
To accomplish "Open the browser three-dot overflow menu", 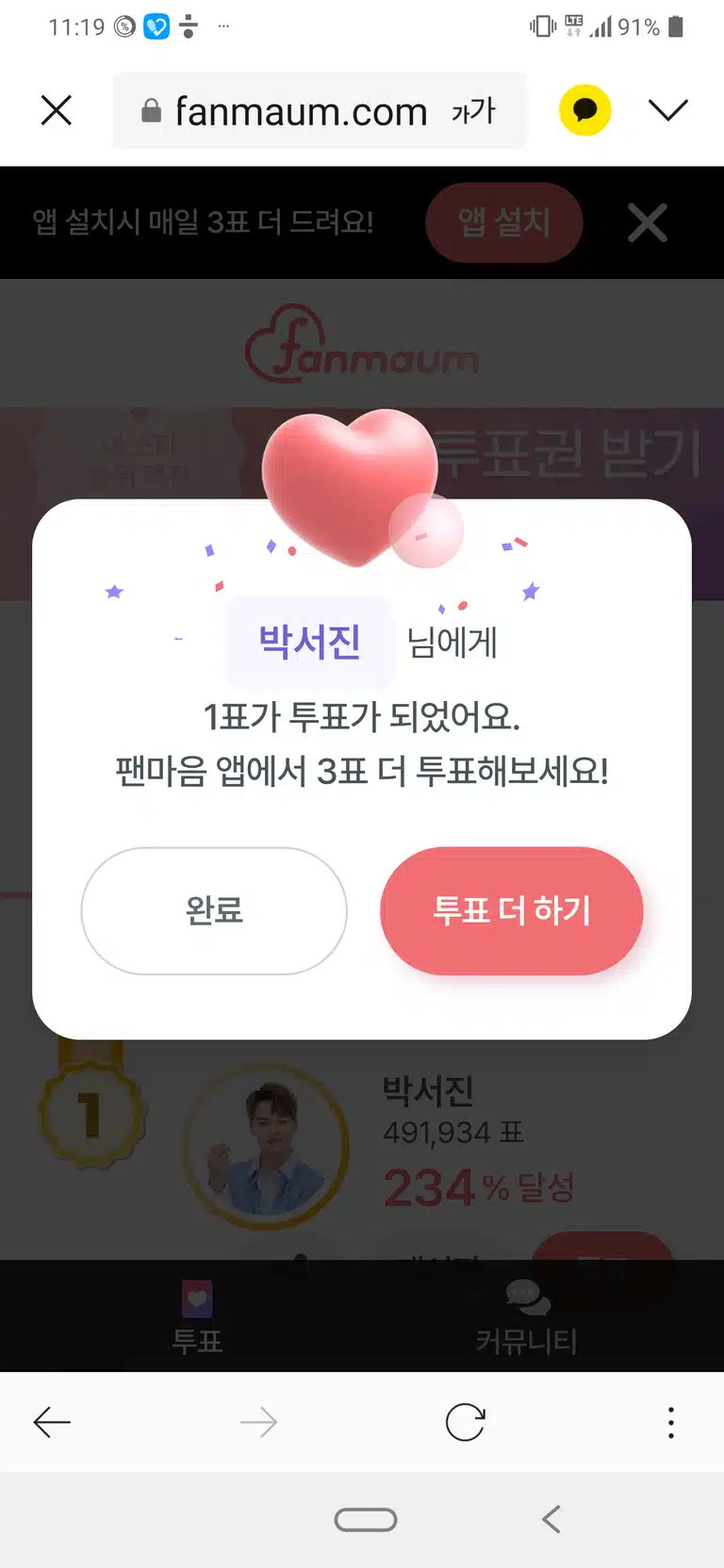I will pos(671,1422).
